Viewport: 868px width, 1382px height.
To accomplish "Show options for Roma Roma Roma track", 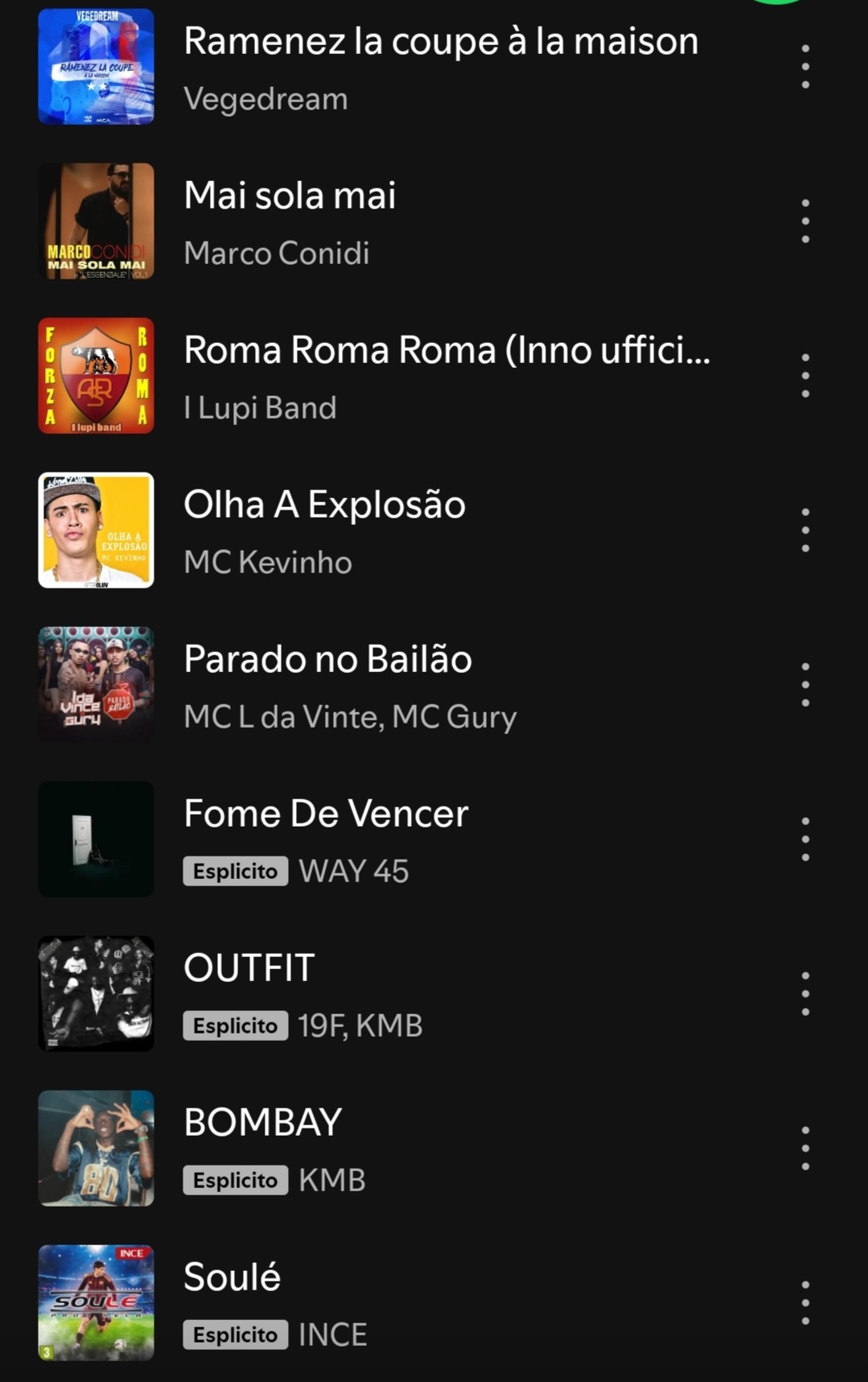I will (x=805, y=376).
